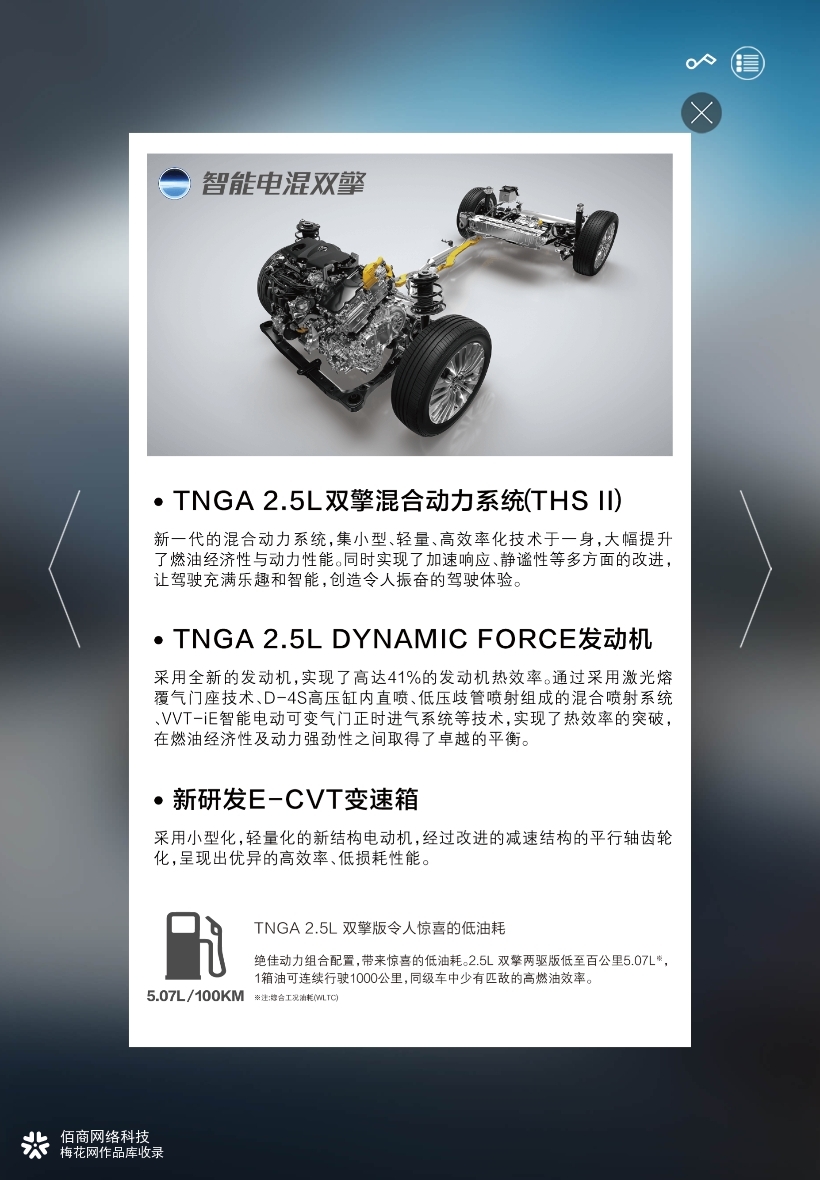Close the hybrid engine info popup
Screen dimensions: 820x1180
[701, 113]
